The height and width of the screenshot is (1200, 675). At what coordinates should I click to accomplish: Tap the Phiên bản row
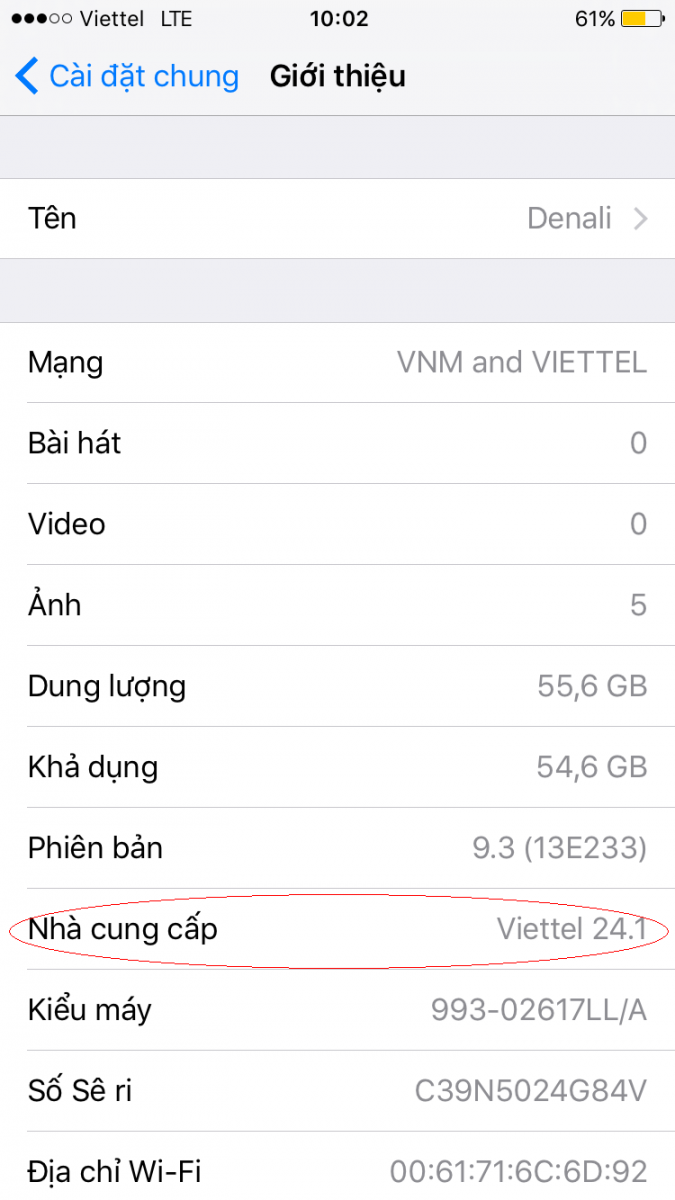click(x=337, y=849)
